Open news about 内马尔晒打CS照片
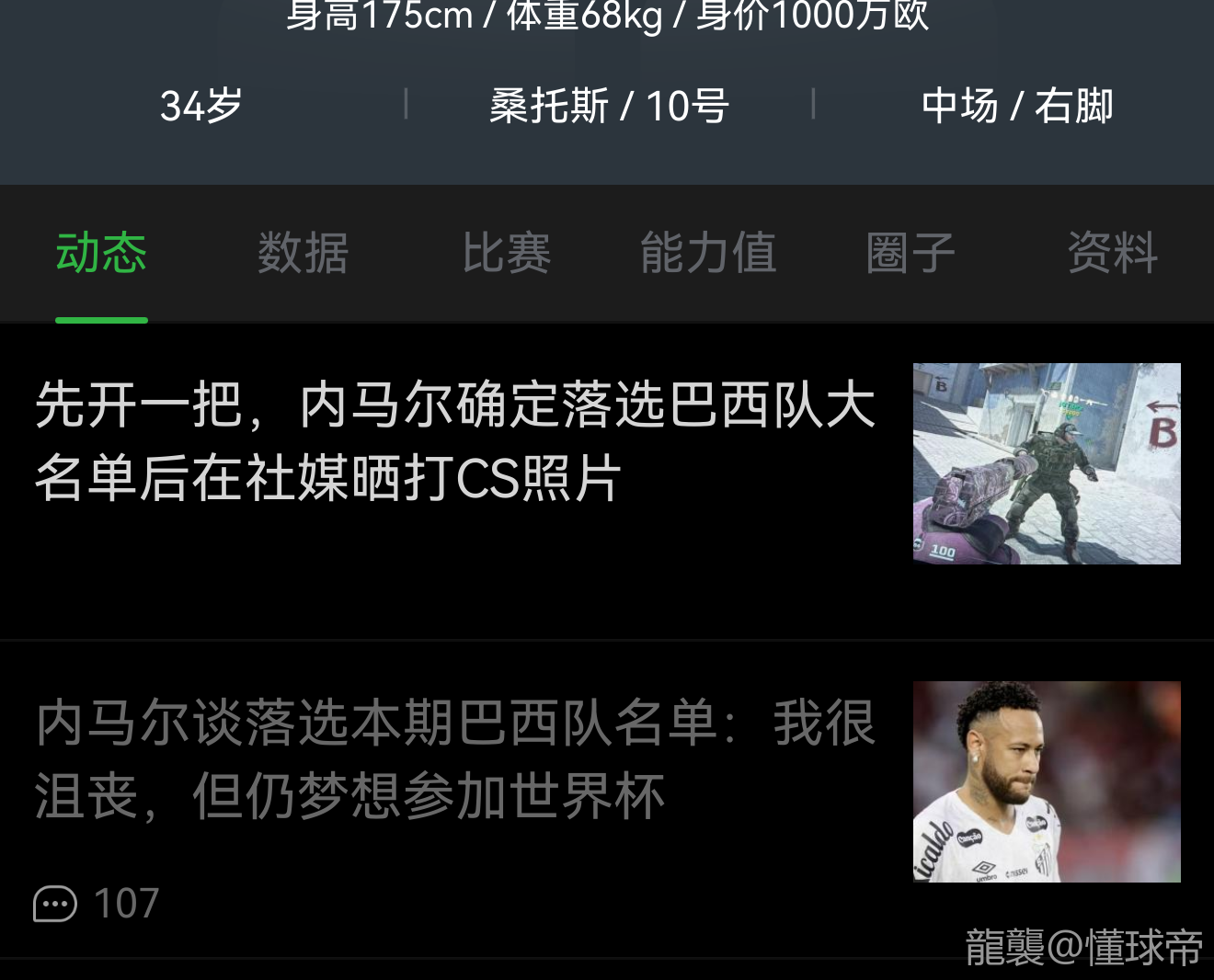This screenshot has width=1214, height=980. pos(455,441)
